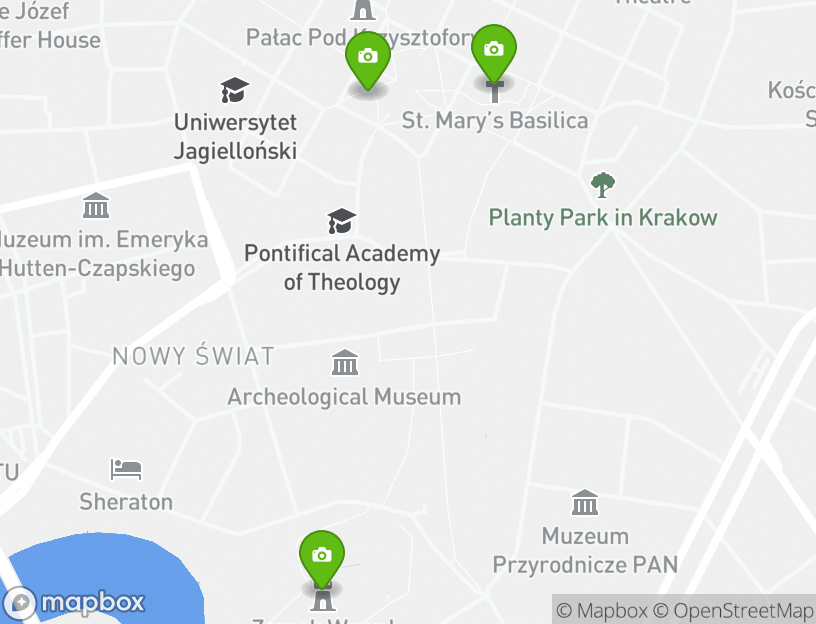Open the camera pin below Pałac Pod Krzysztofory

368,58
